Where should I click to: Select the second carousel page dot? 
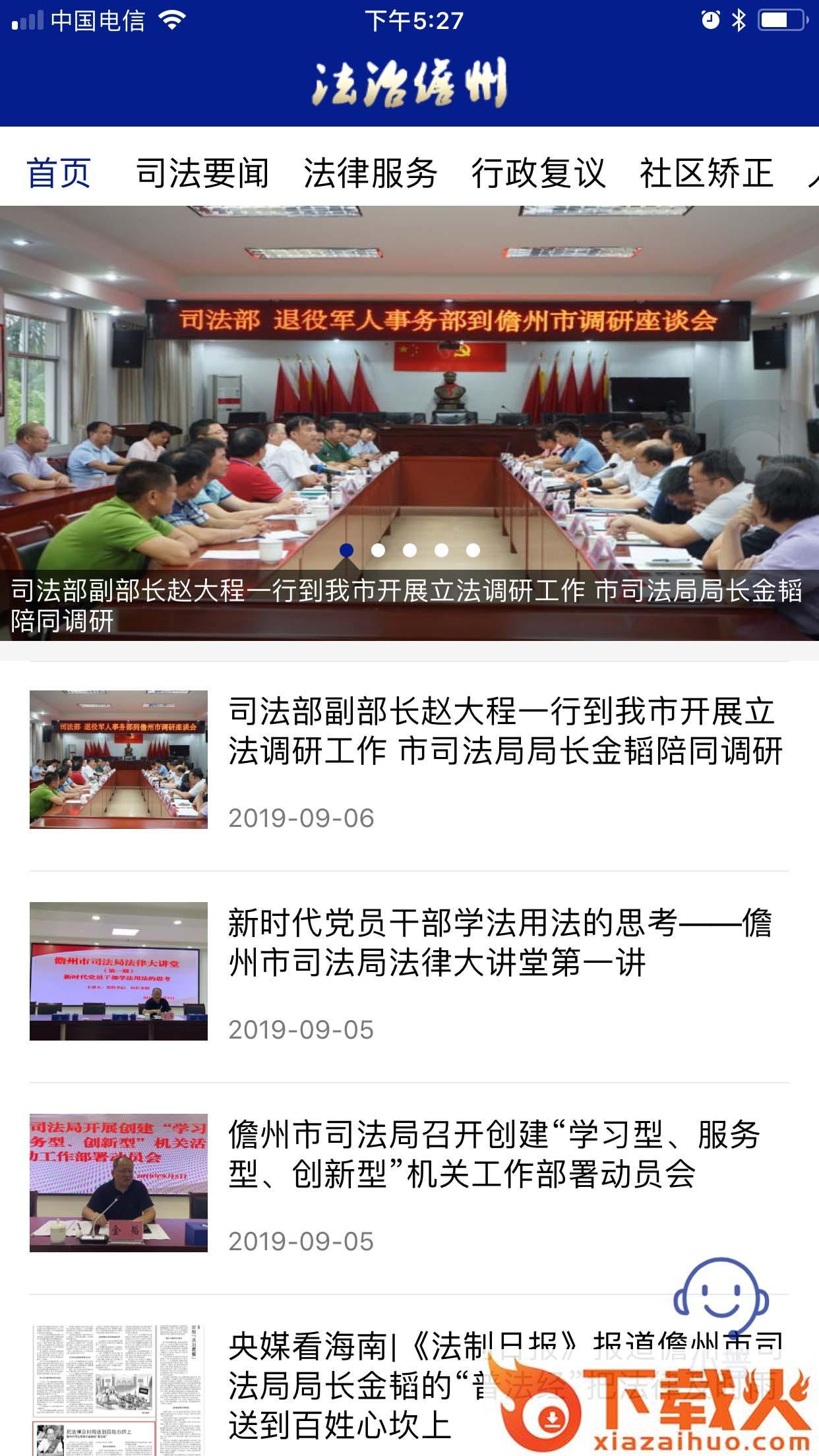click(378, 550)
